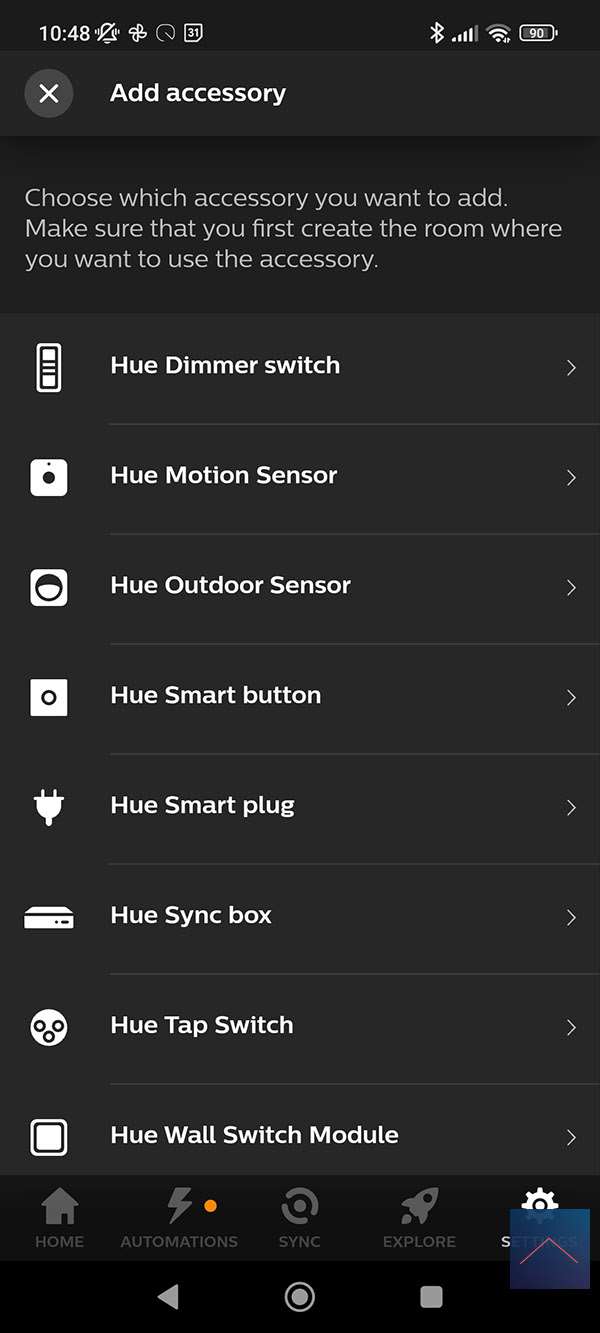Go to the Home tab
Viewport: 600px width, 1333px height.
60,1218
